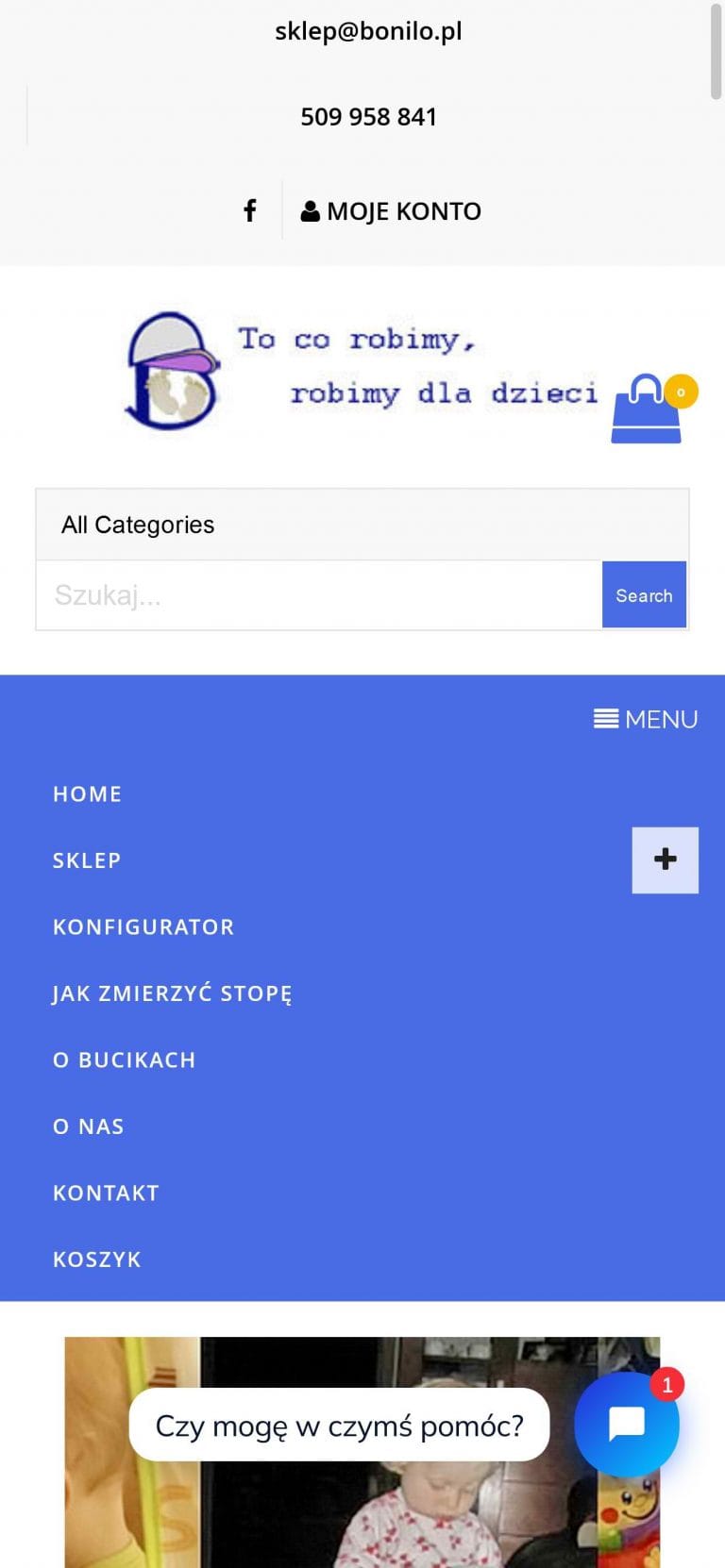Expand SKLEP submenu with plus button
725x1568 pixels.
point(665,859)
